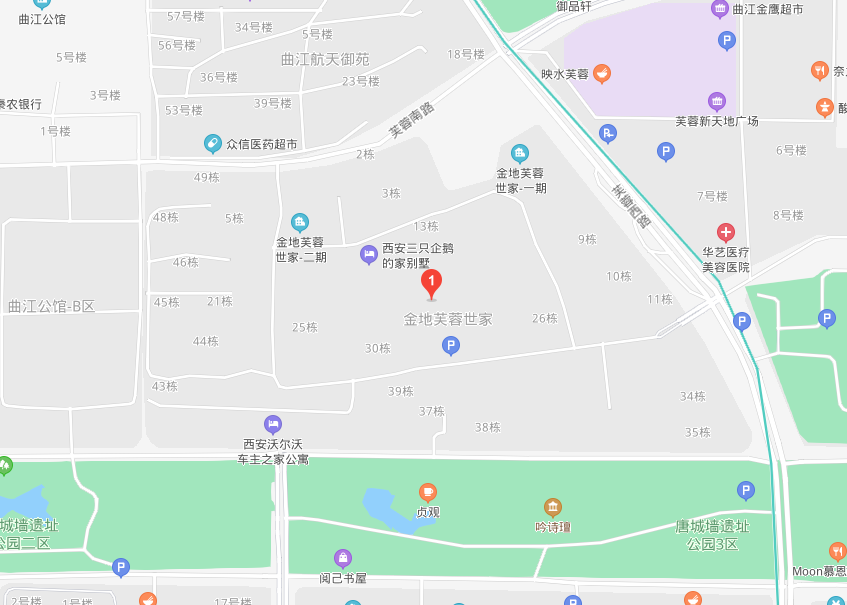Select the 曲江金鹰超市 store marker

[720, 9]
